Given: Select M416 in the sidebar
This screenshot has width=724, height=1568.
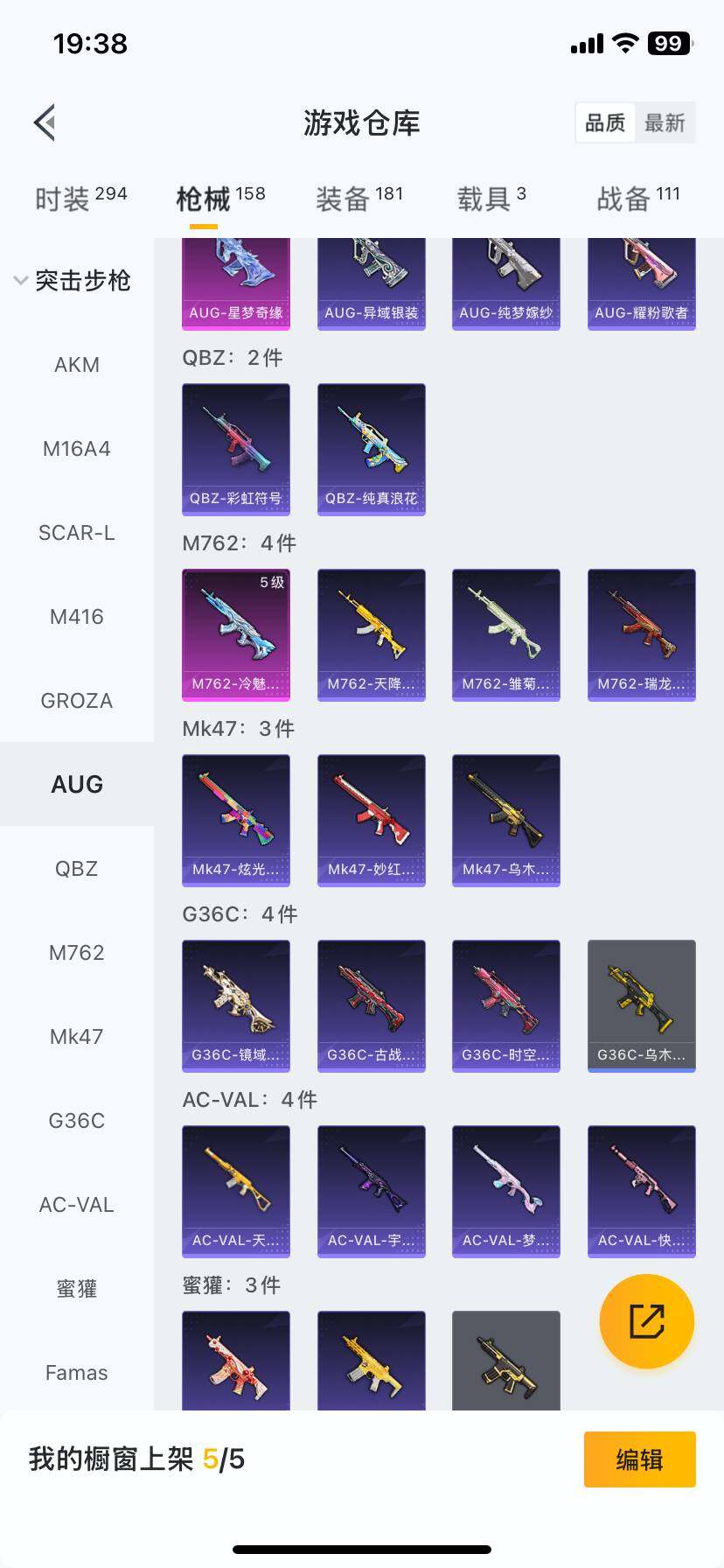Looking at the screenshot, I should click(x=77, y=617).
